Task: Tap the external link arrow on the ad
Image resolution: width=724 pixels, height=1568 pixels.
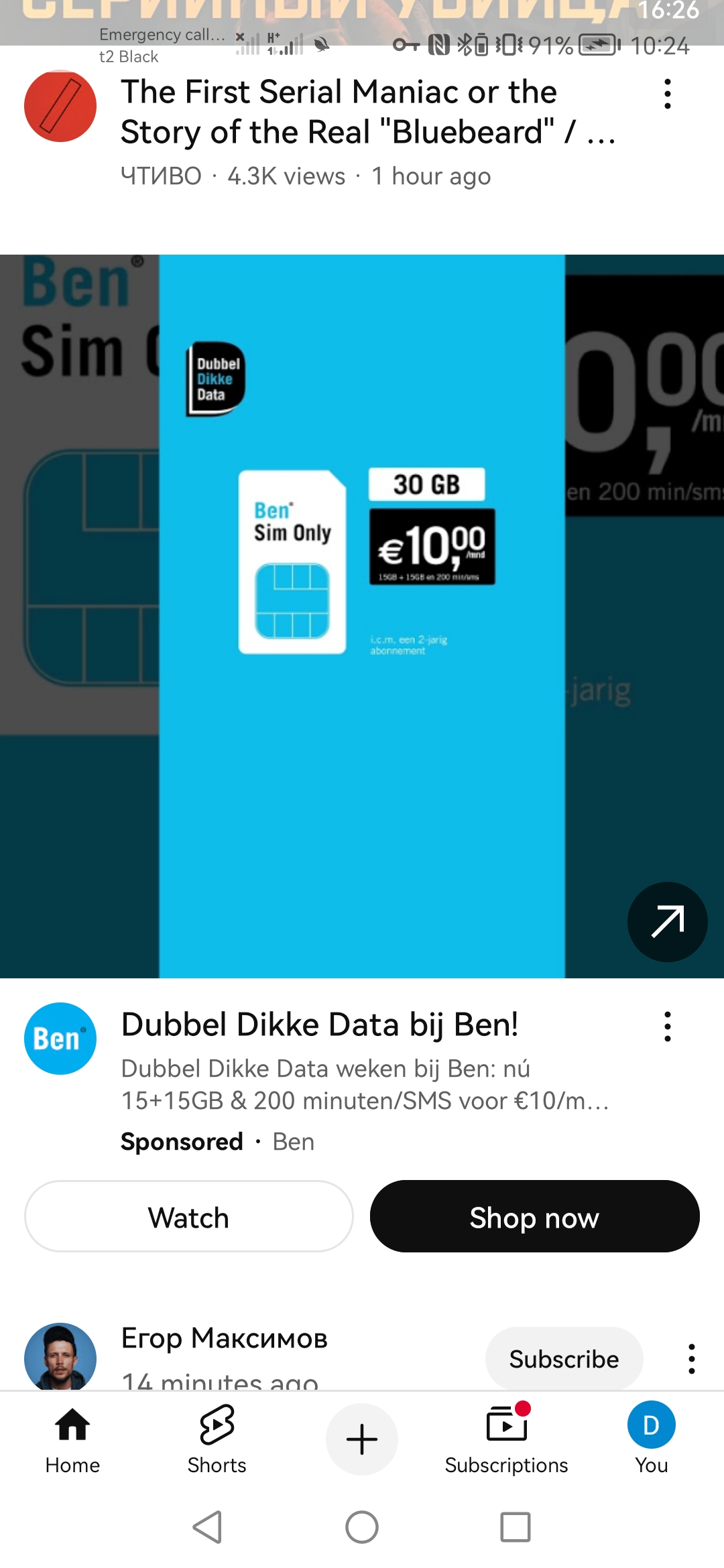Action: click(667, 921)
